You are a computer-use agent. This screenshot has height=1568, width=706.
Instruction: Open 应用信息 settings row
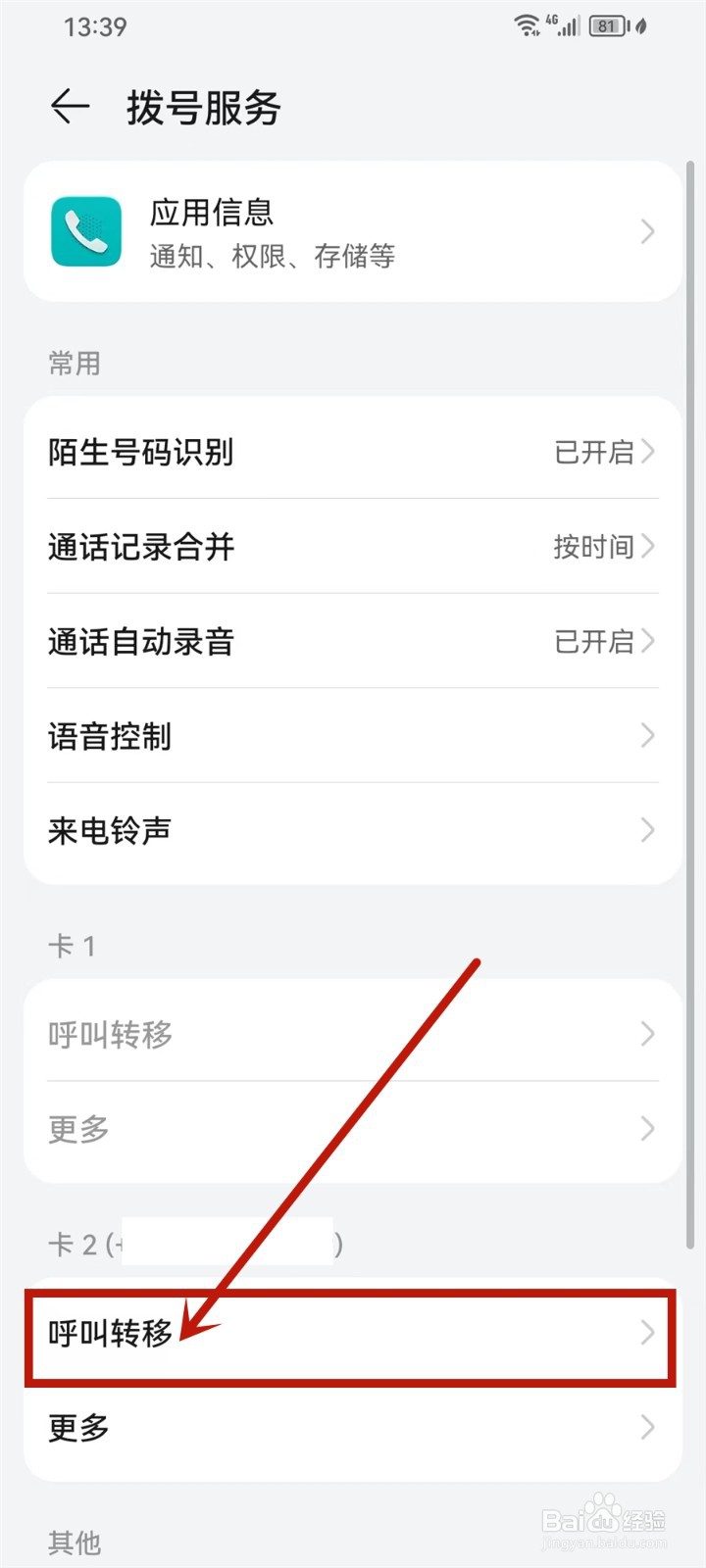[353, 232]
